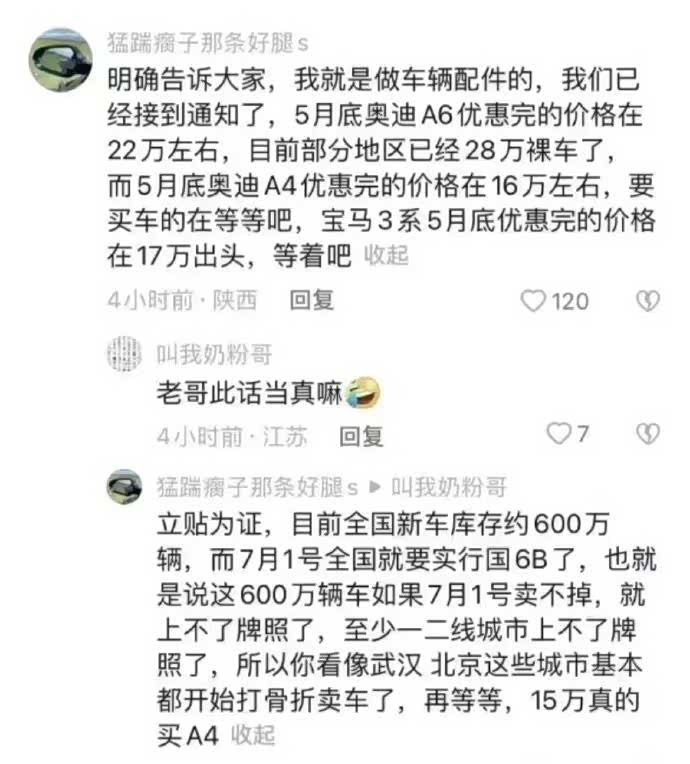Viewport: 690px width, 764px height.
Task: Open profile avatar of 猛踹瘸子那条好腿 top comment
Action: [60, 59]
